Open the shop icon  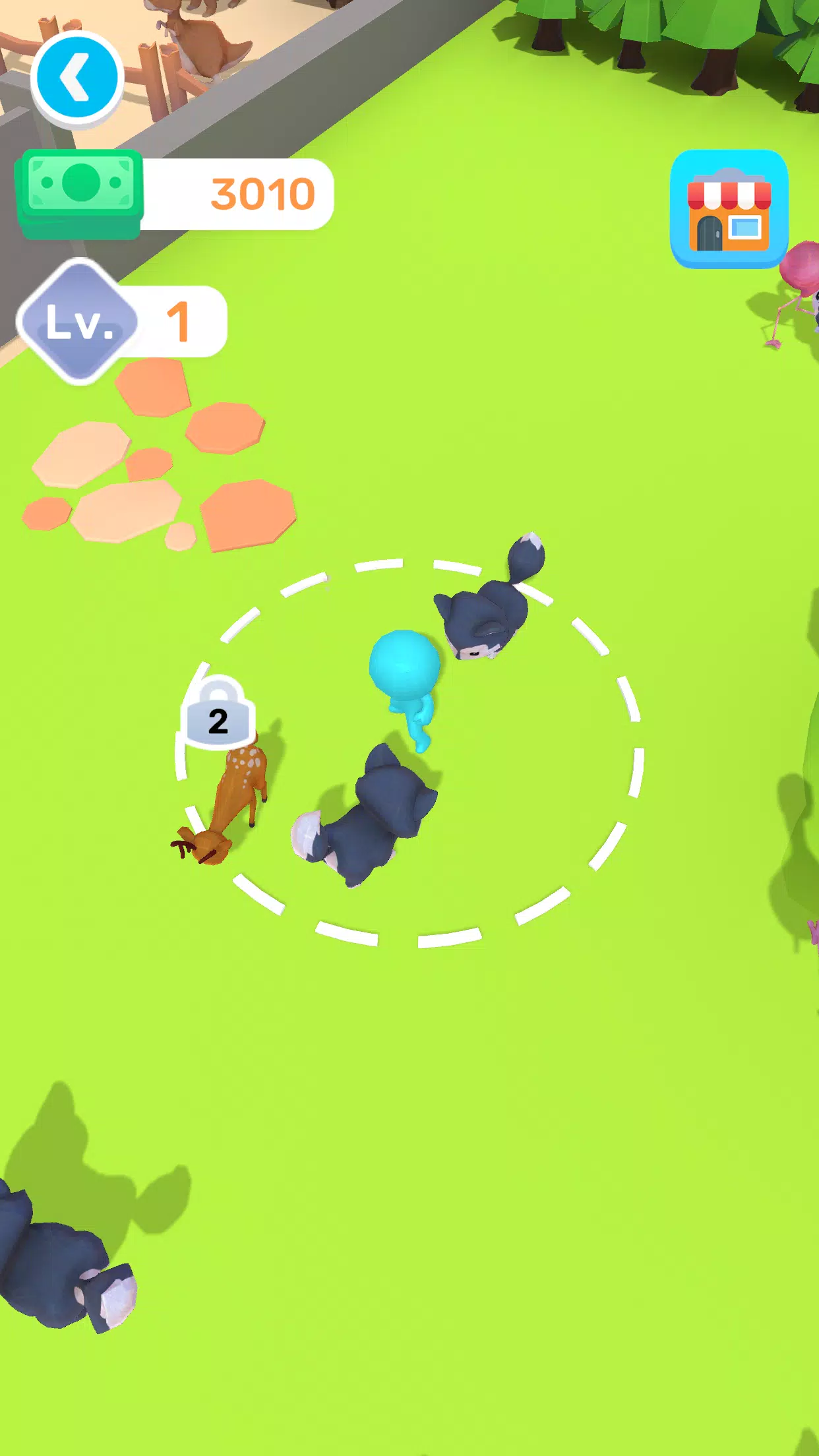[x=729, y=209]
